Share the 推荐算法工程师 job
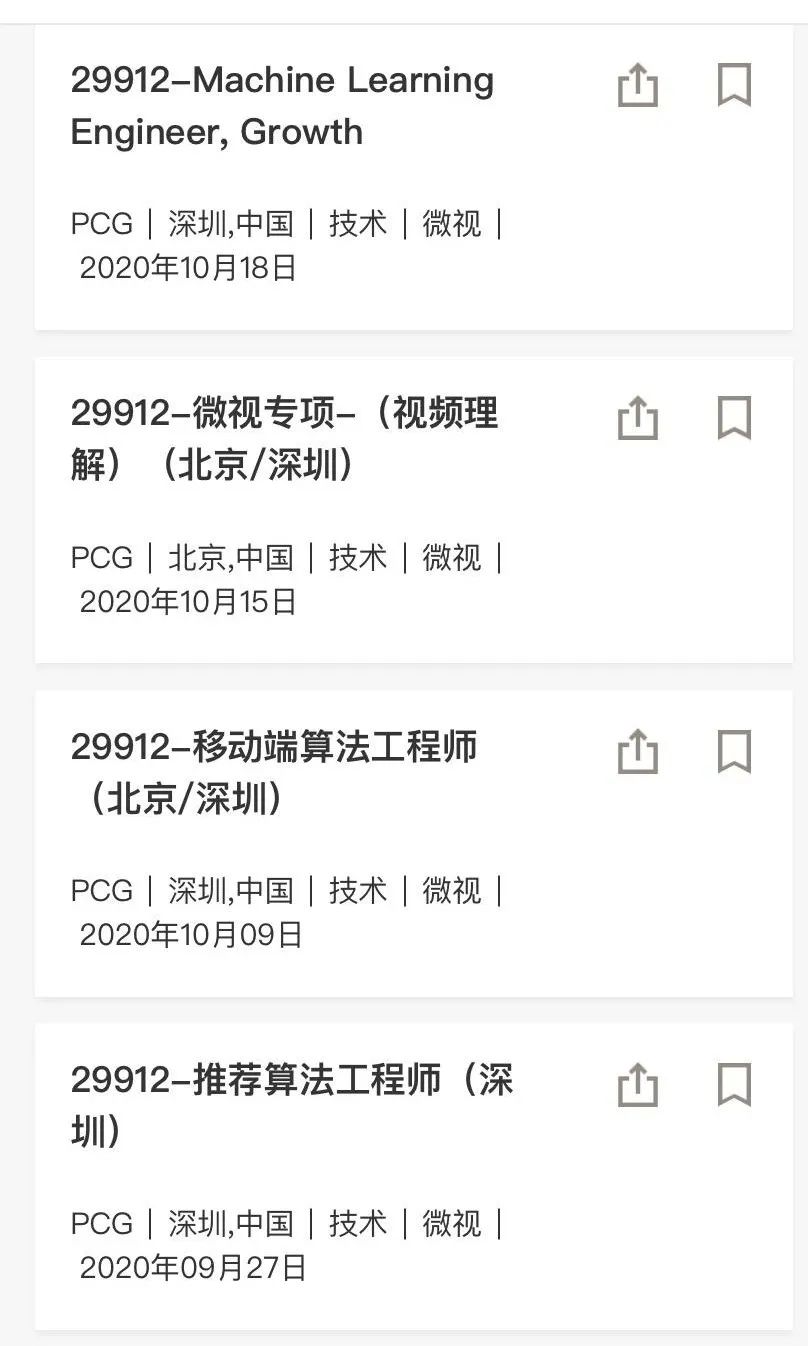This screenshot has height=1346, width=808. [x=638, y=1084]
